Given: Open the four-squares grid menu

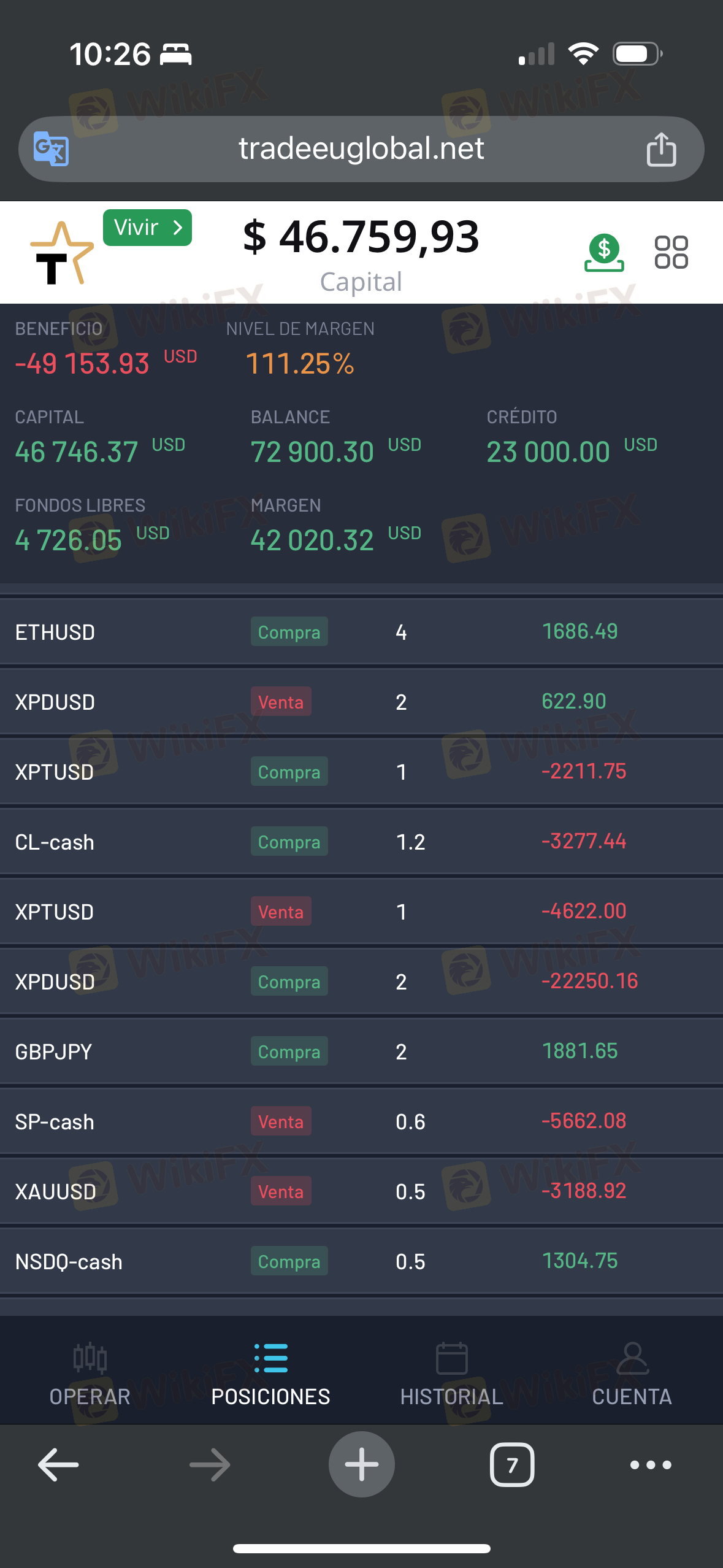Looking at the screenshot, I should pyautogui.click(x=671, y=252).
